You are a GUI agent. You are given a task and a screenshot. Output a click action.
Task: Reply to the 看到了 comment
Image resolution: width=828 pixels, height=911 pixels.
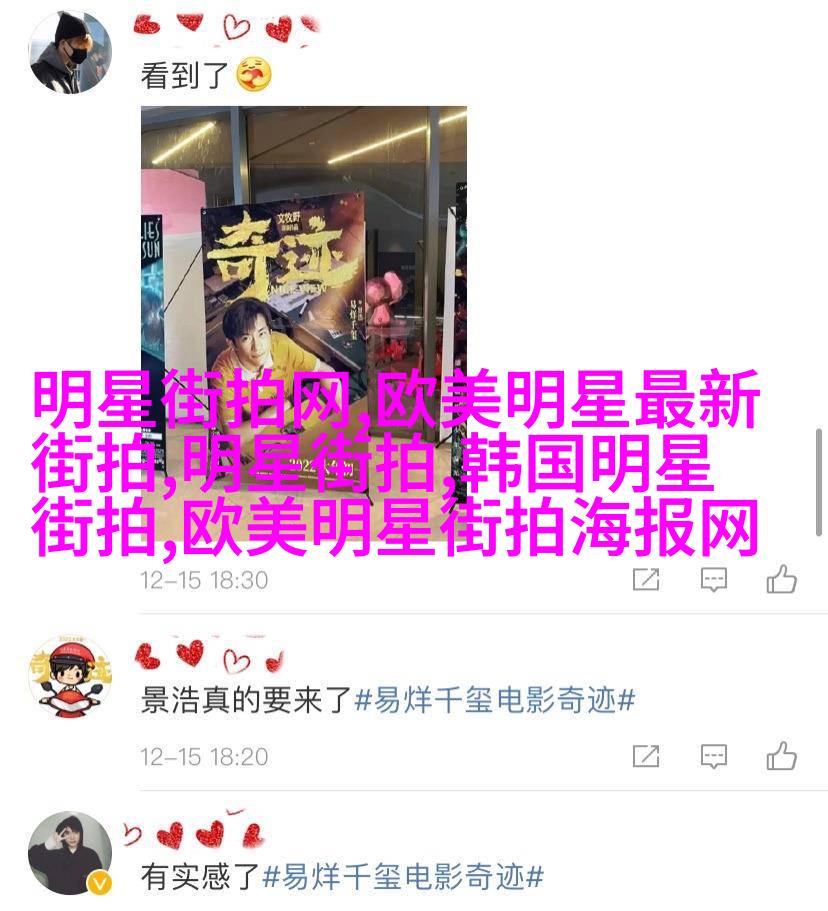click(713, 579)
